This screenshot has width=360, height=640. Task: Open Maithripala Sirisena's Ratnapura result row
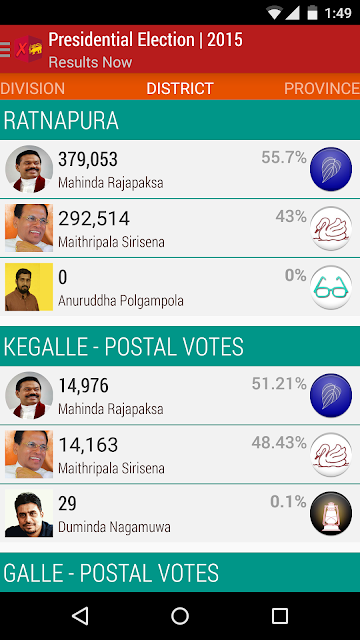180,228
